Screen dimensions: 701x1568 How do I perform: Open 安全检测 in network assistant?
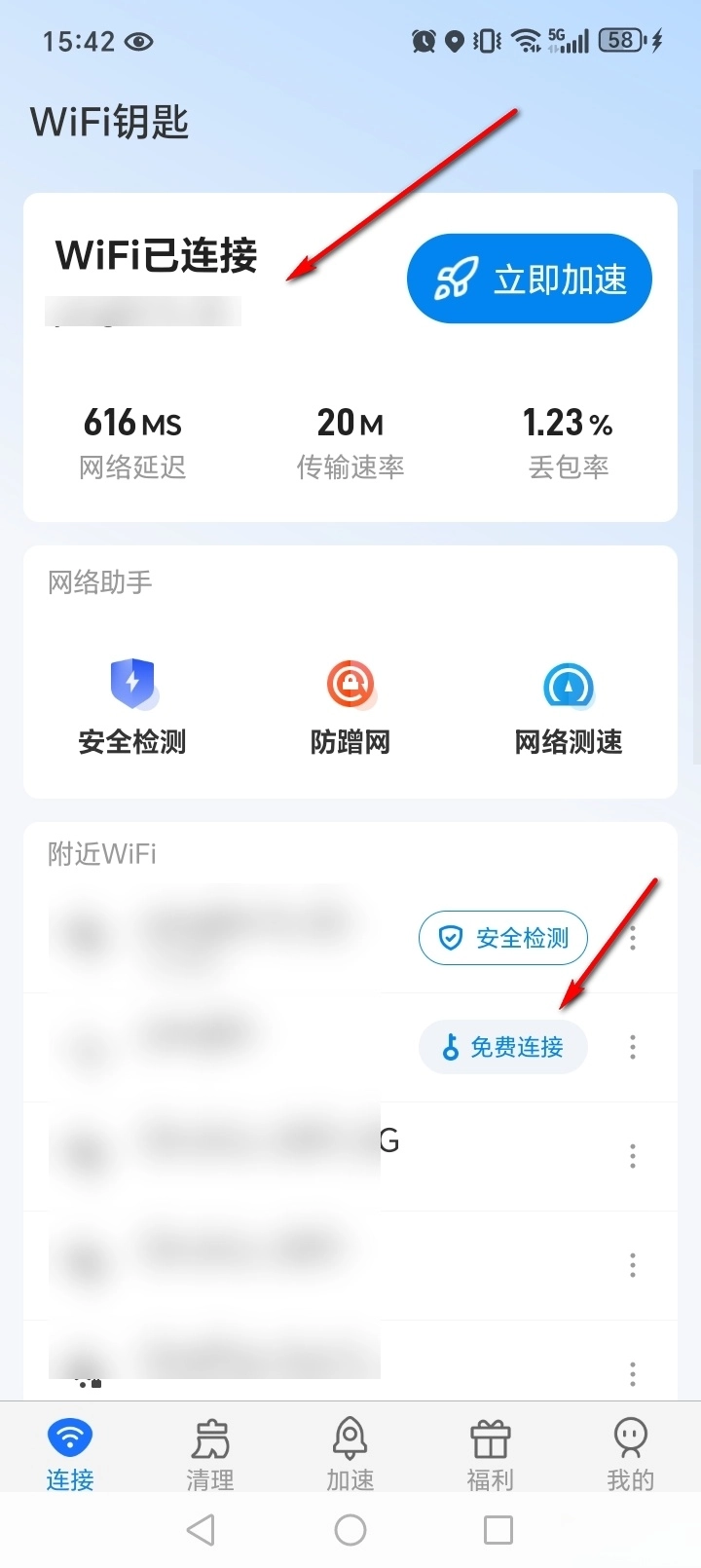(132, 707)
